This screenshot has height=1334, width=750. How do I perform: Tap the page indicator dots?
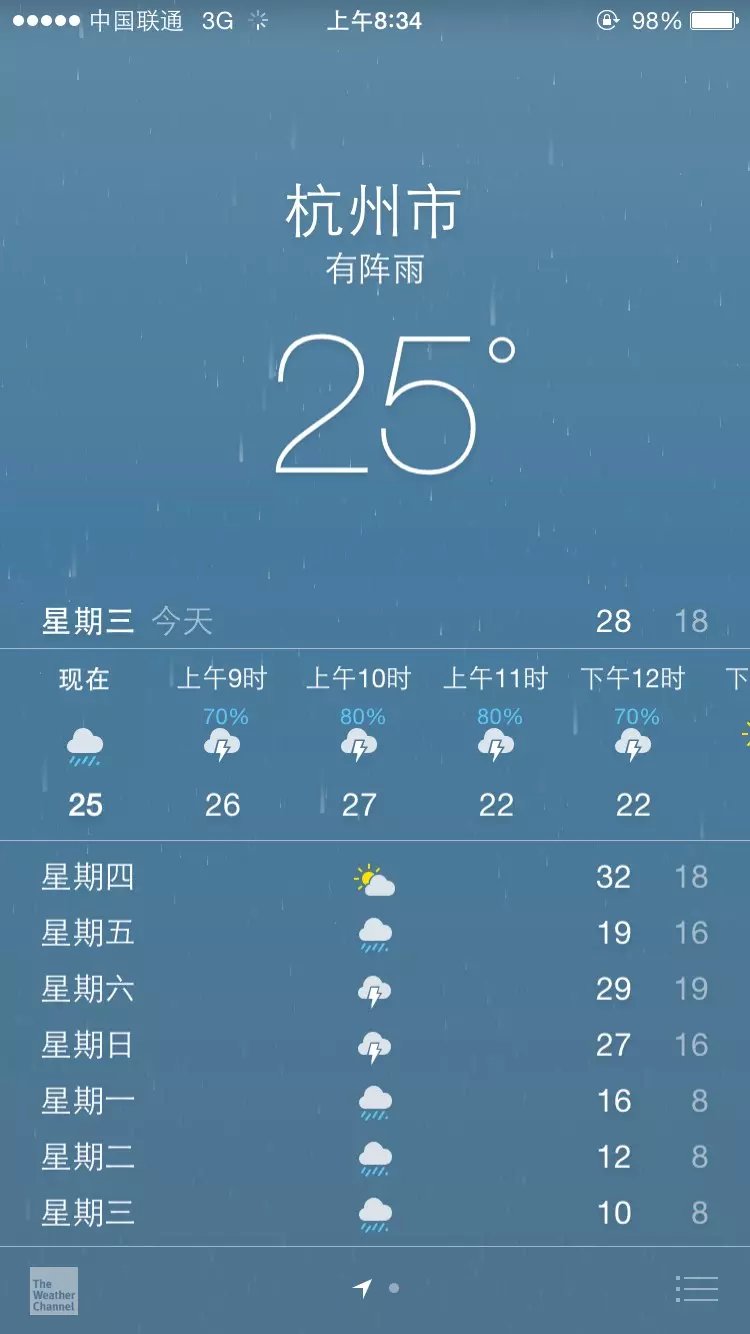pyautogui.click(x=376, y=1288)
